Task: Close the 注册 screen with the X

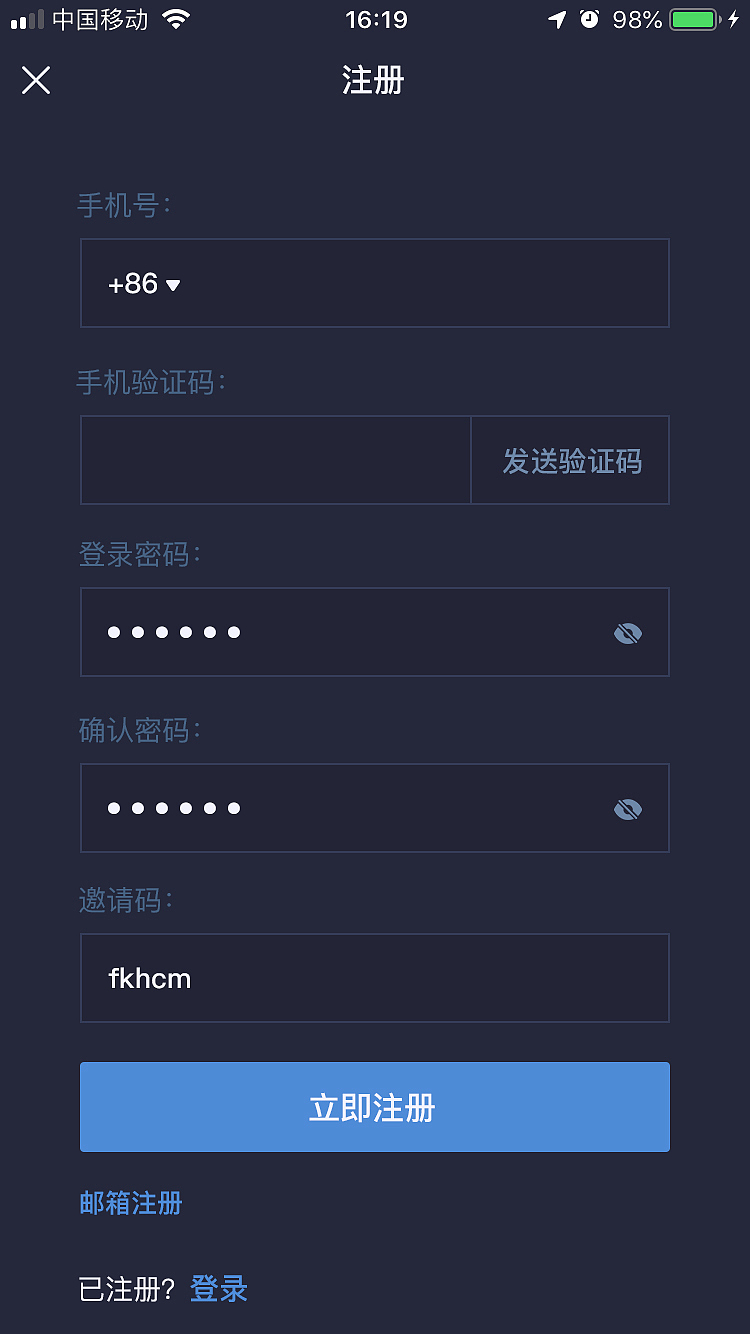Action: point(36,80)
